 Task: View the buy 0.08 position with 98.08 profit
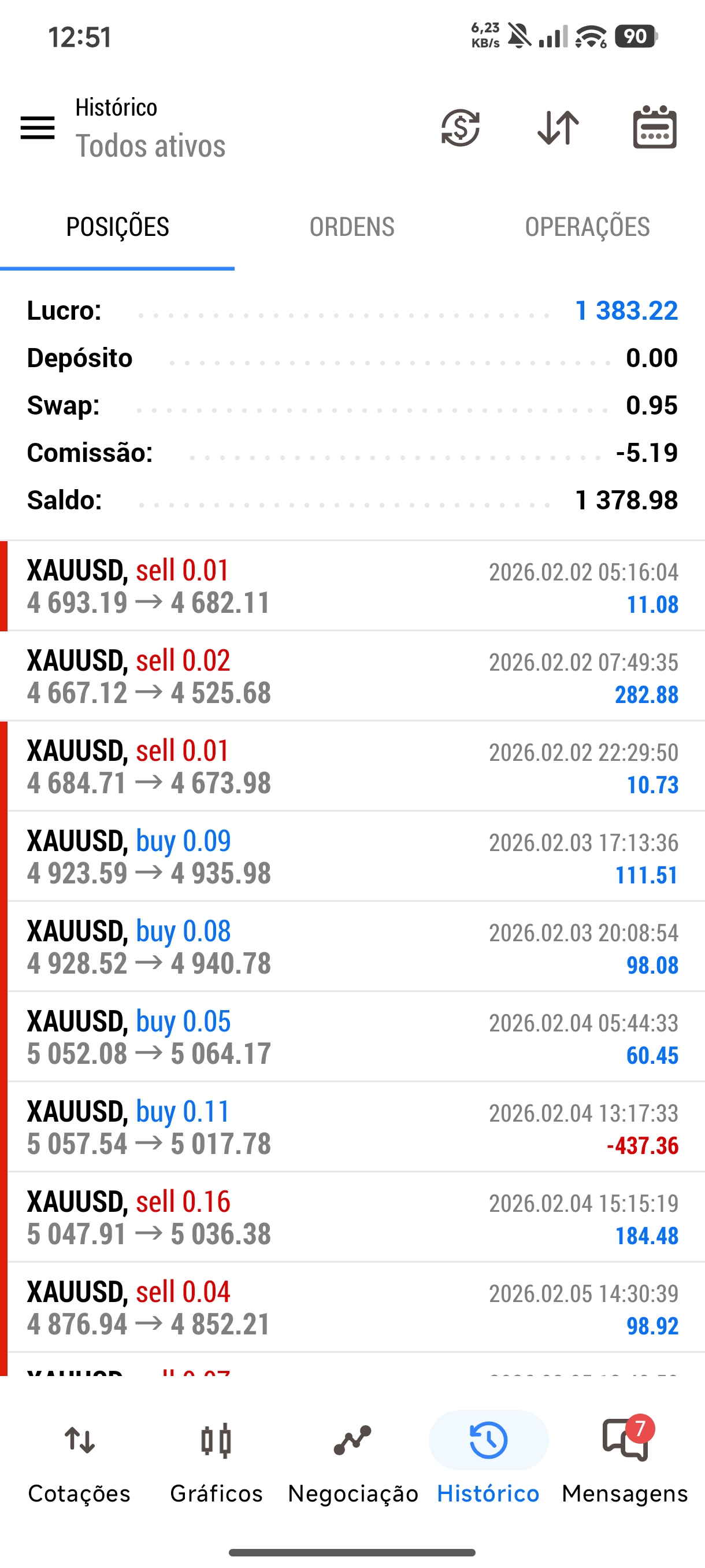coord(353,947)
